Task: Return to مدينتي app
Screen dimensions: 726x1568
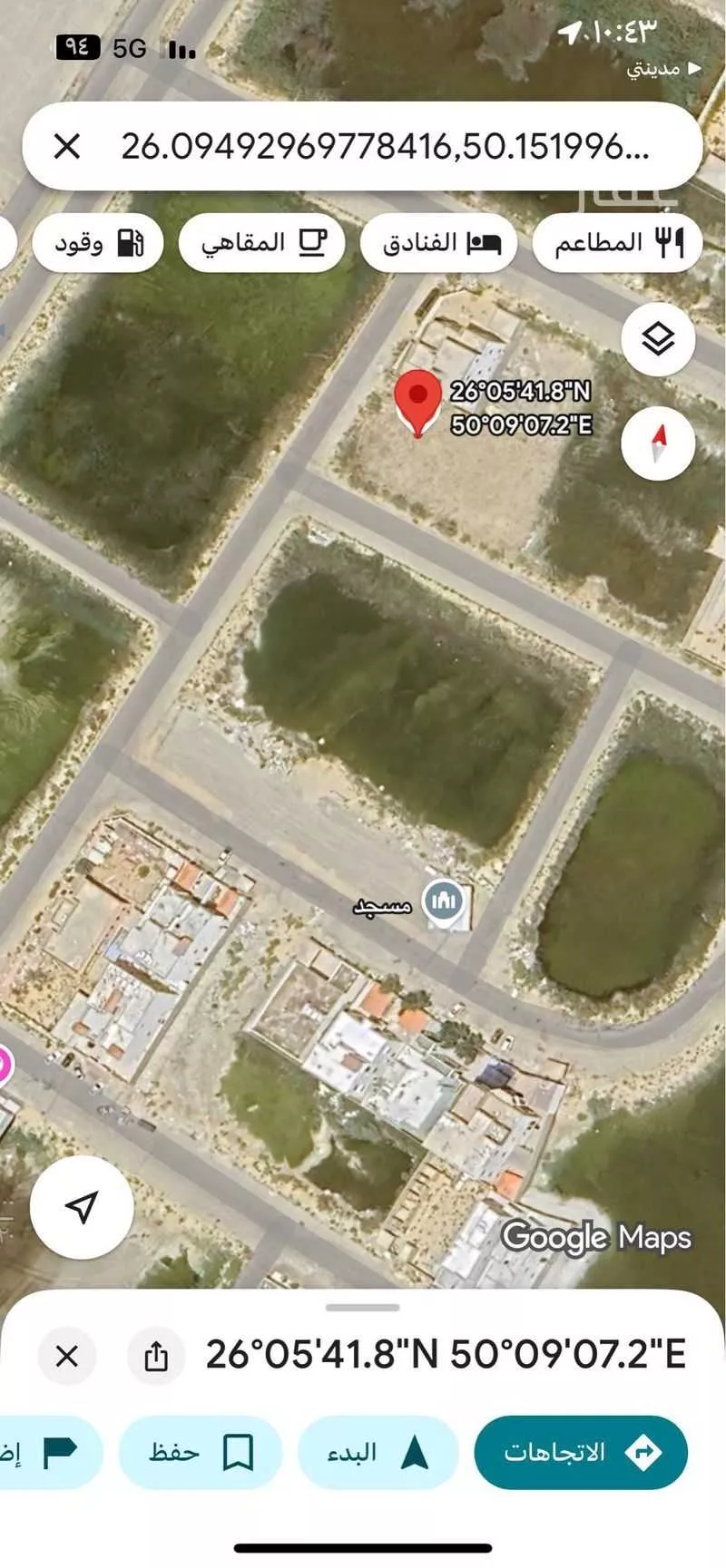Action: click(x=663, y=68)
